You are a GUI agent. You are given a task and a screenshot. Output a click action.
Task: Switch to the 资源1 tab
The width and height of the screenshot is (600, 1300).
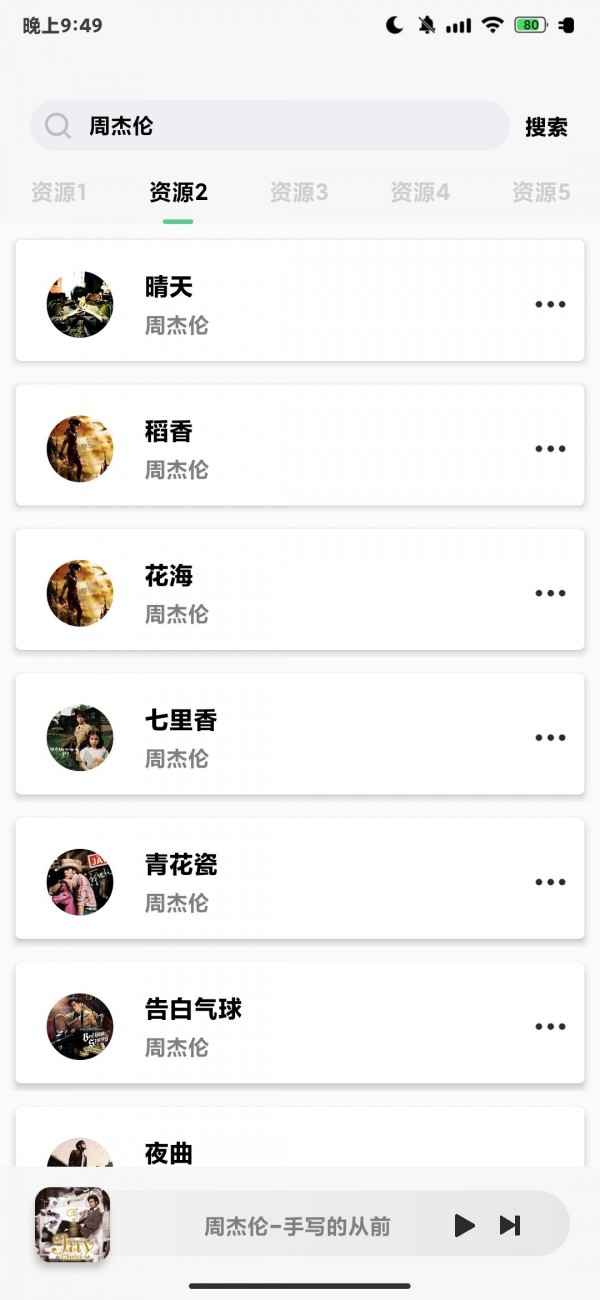coord(58,192)
